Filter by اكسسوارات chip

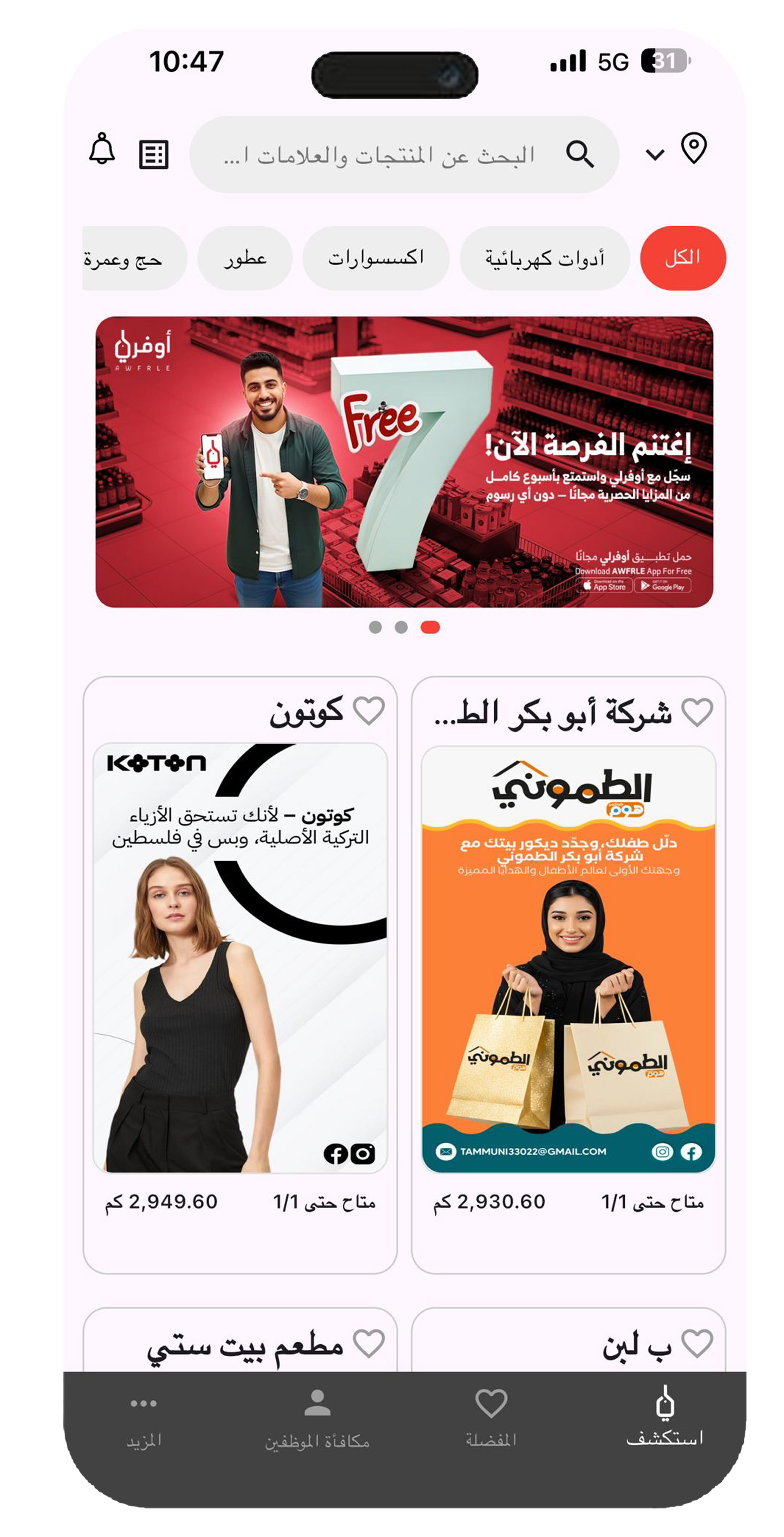[x=375, y=258]
